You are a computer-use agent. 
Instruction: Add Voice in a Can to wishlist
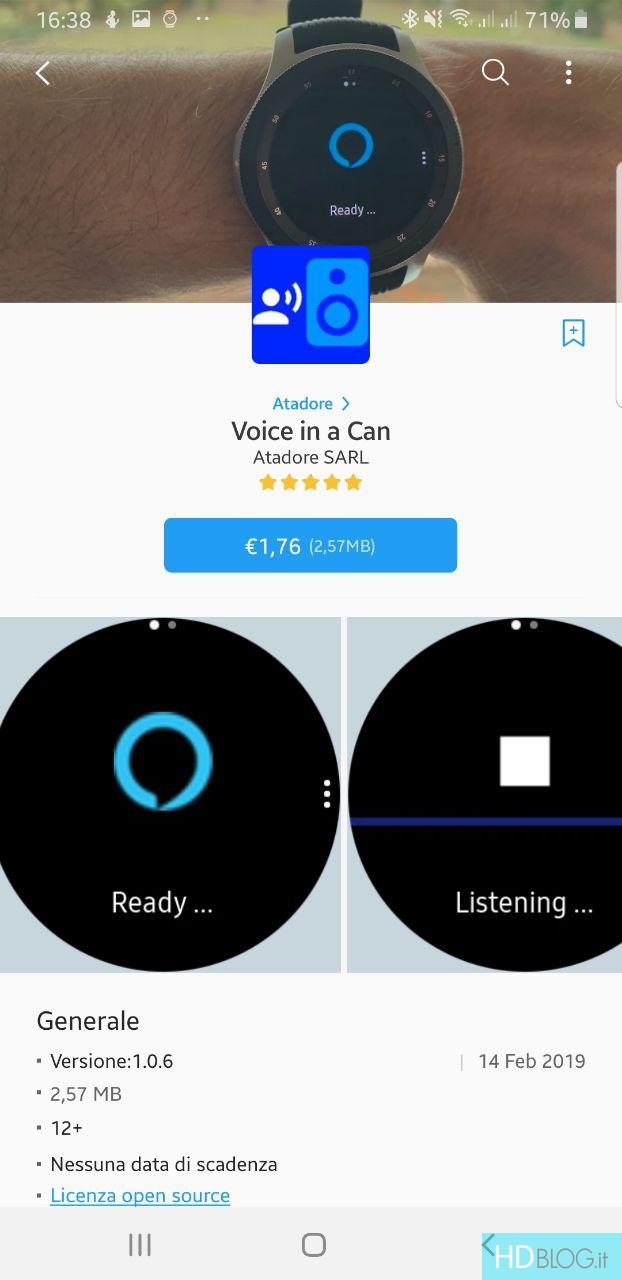[x=573, y=333]
